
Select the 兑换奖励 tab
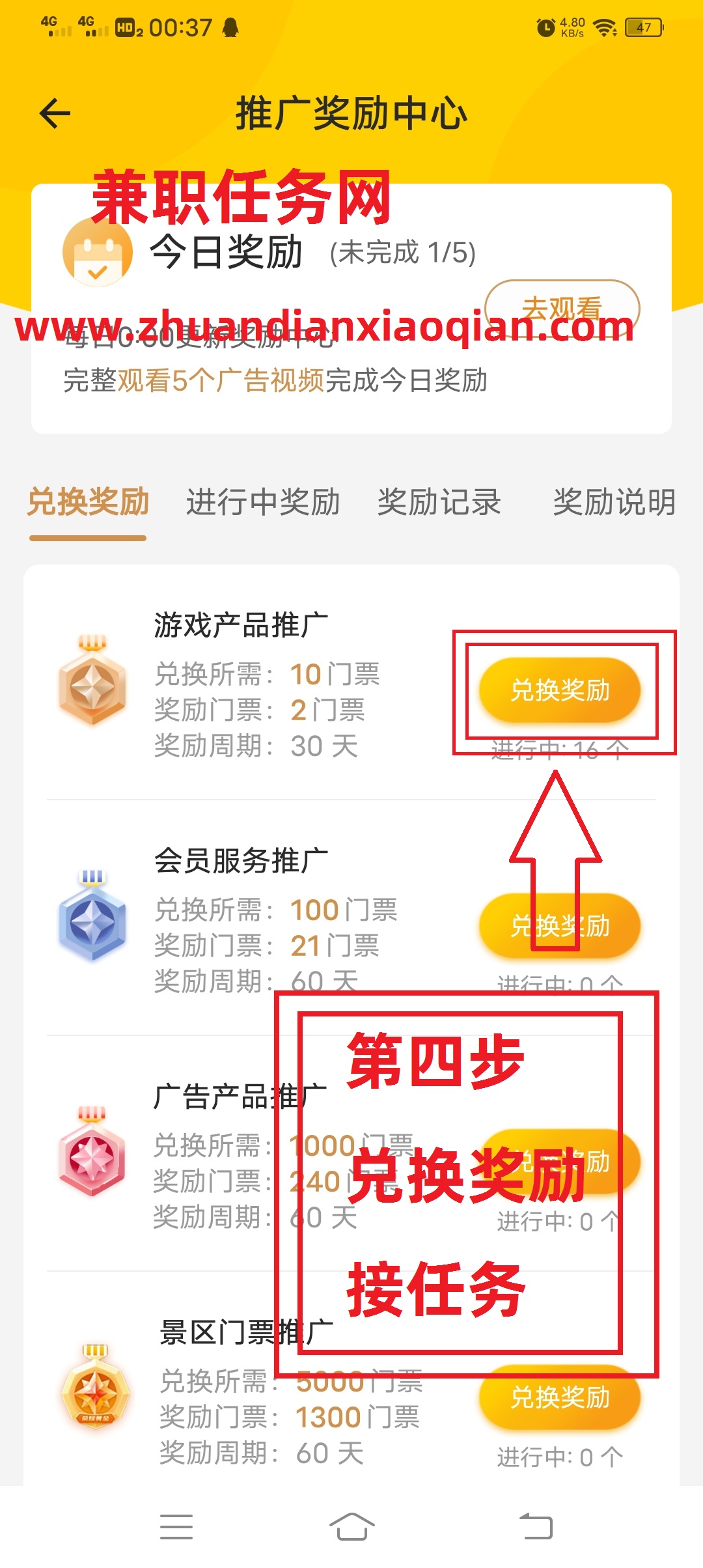click(88, 502)
